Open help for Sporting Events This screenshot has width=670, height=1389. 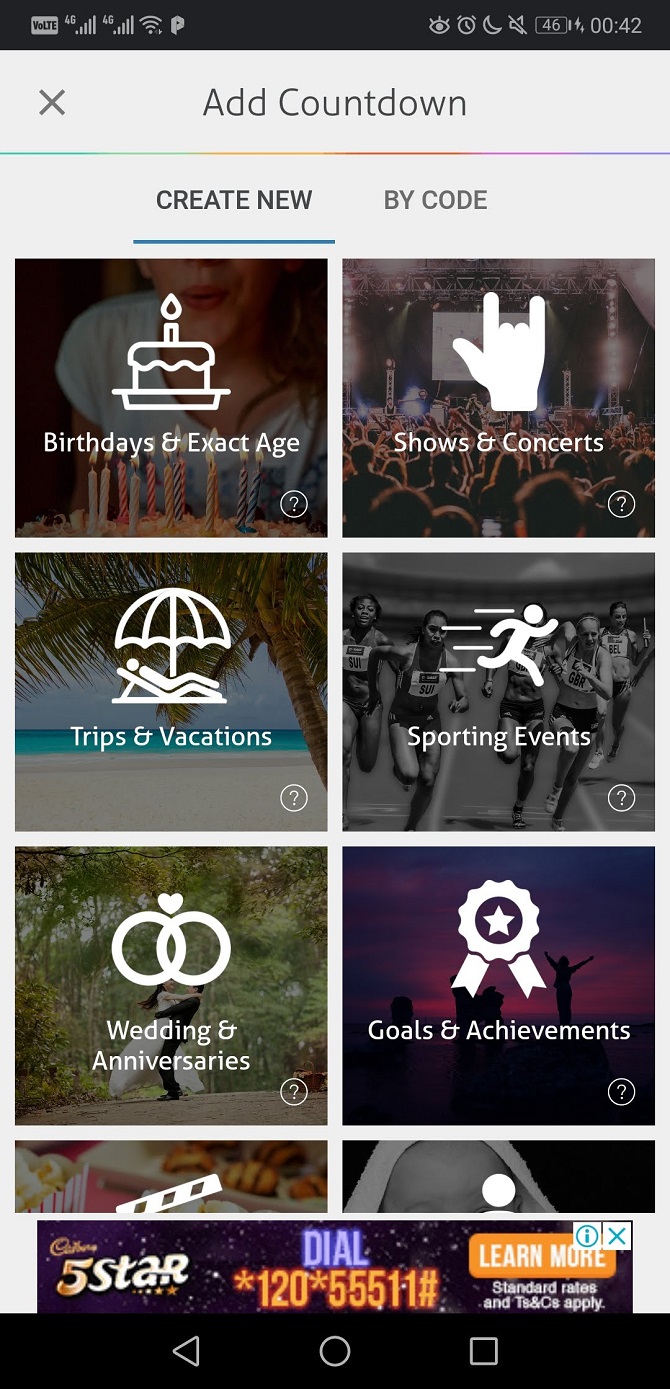pos(621,798)
